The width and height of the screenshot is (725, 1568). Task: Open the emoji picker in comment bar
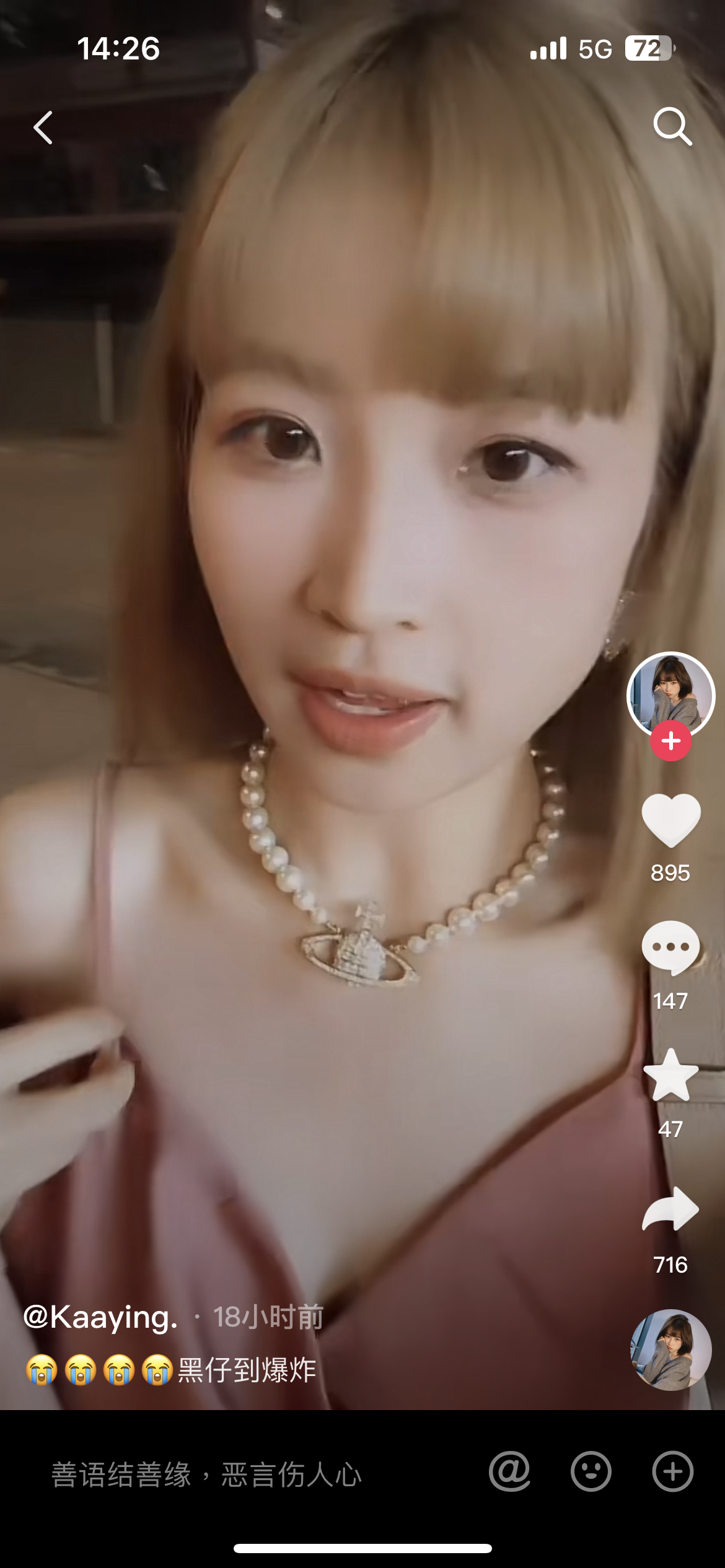pyautogui.click(x=591, y=1471)
